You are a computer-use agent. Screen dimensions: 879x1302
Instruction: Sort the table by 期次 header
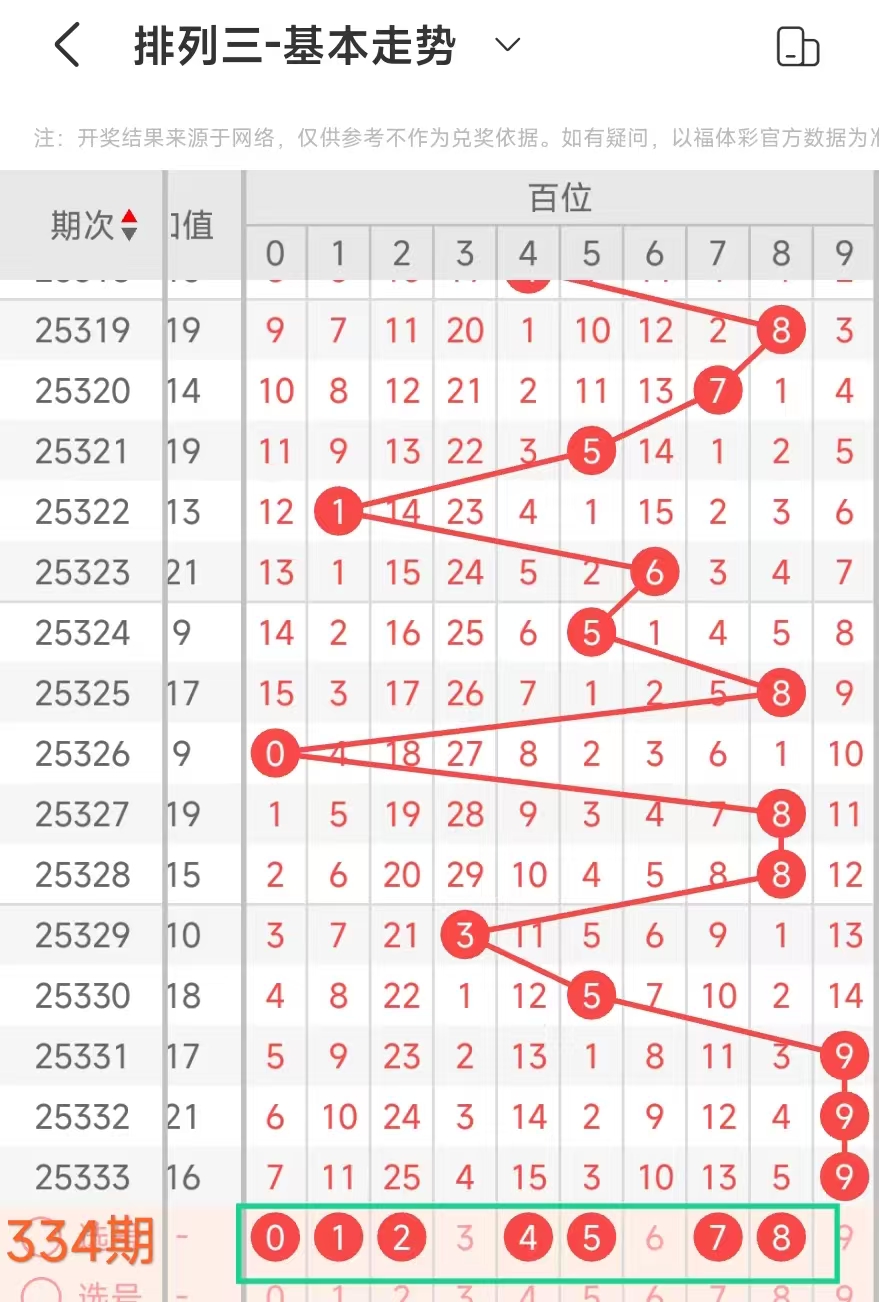click(x=94, y=225)
